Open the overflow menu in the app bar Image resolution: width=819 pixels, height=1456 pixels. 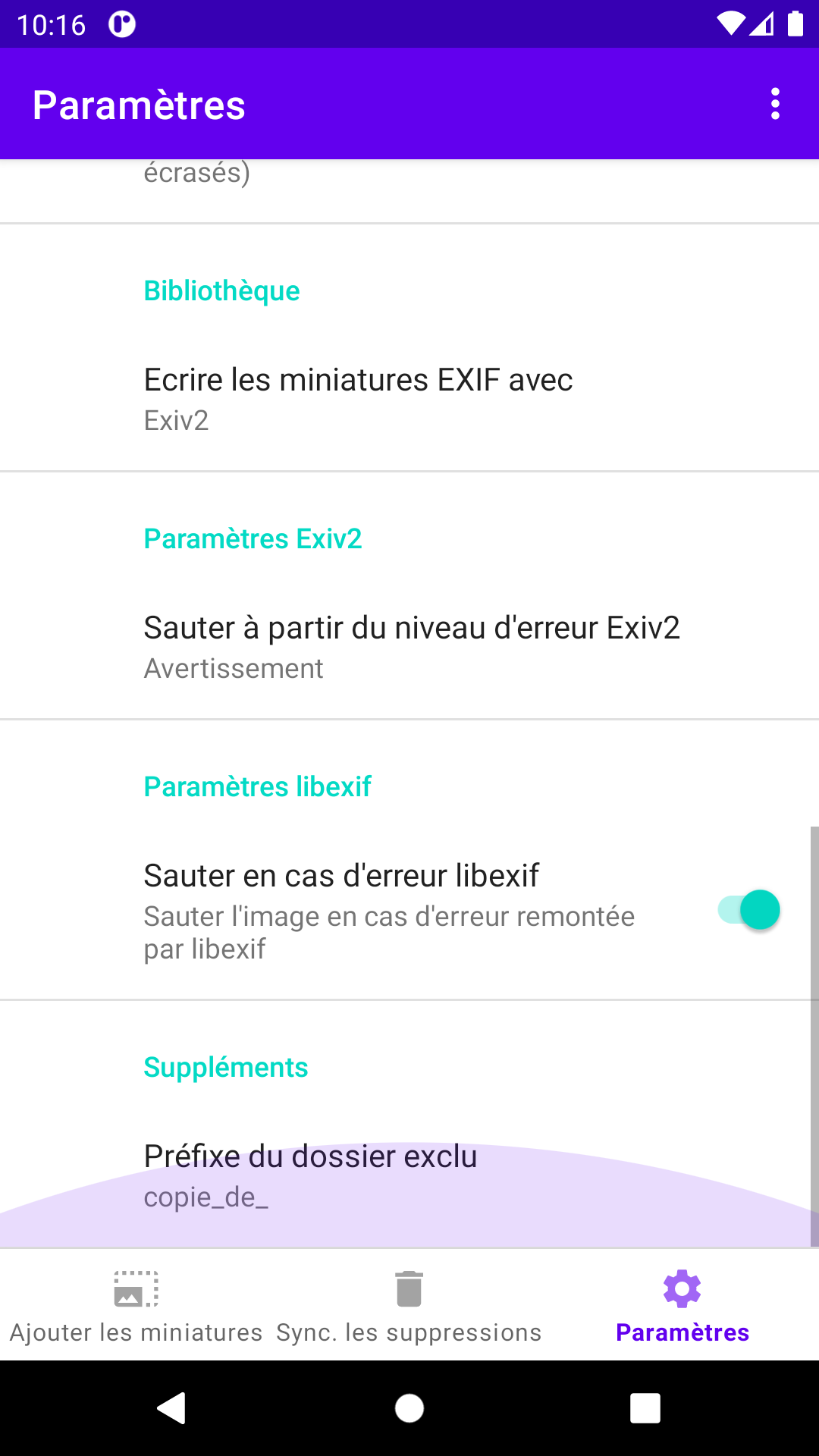774,104
